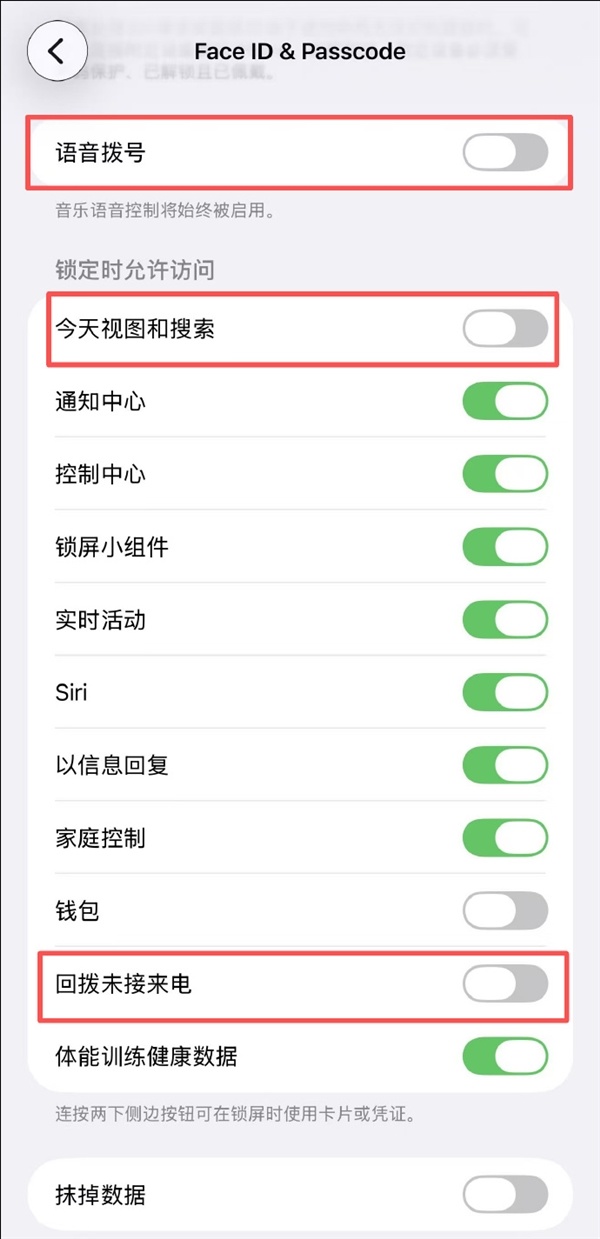This screenshot has width=600, height=1239.
Task: Go back from Face ID & Passcode
Action: pos(56,52)
